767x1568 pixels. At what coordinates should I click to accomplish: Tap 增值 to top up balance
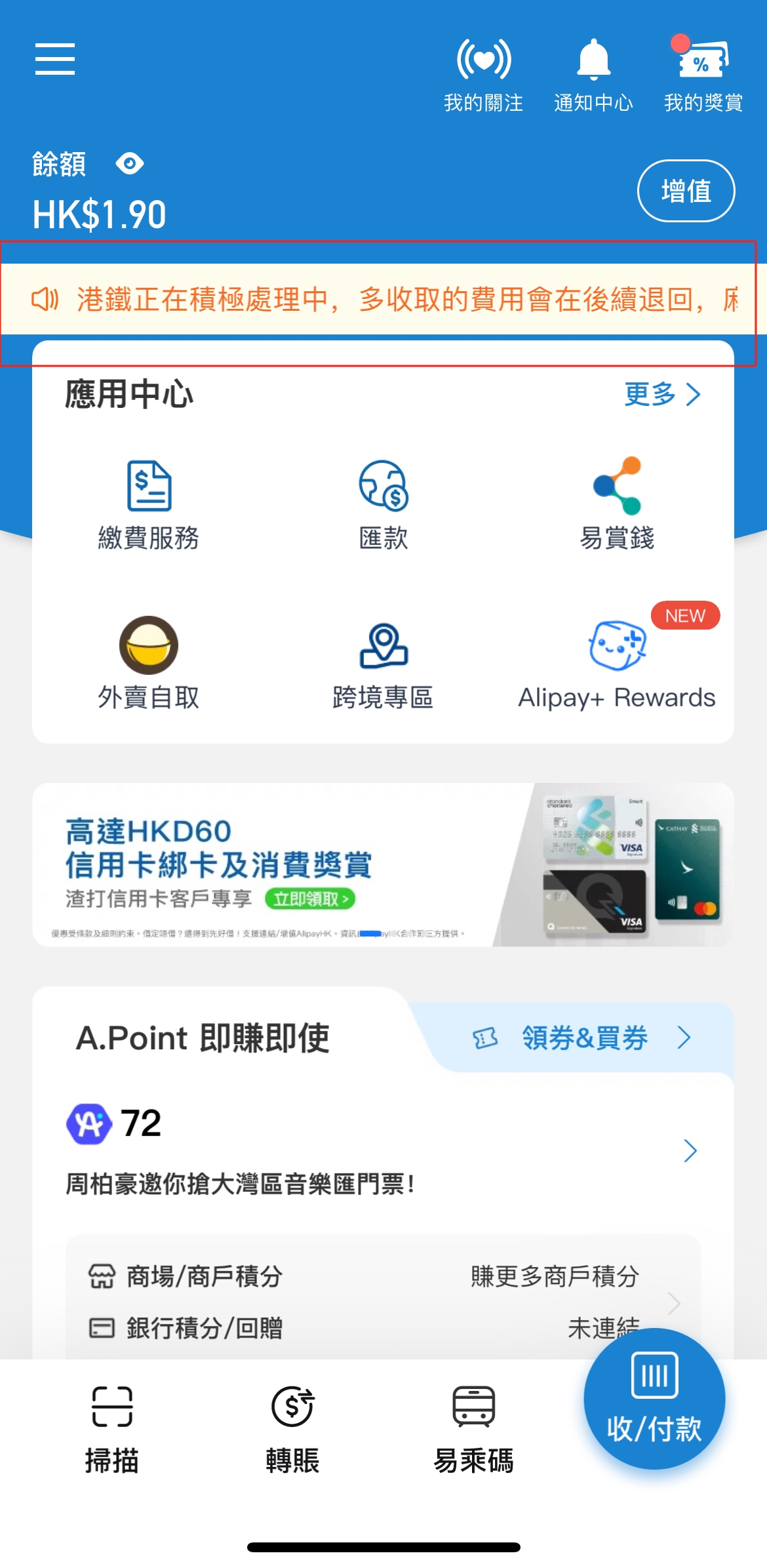[686, 191]
